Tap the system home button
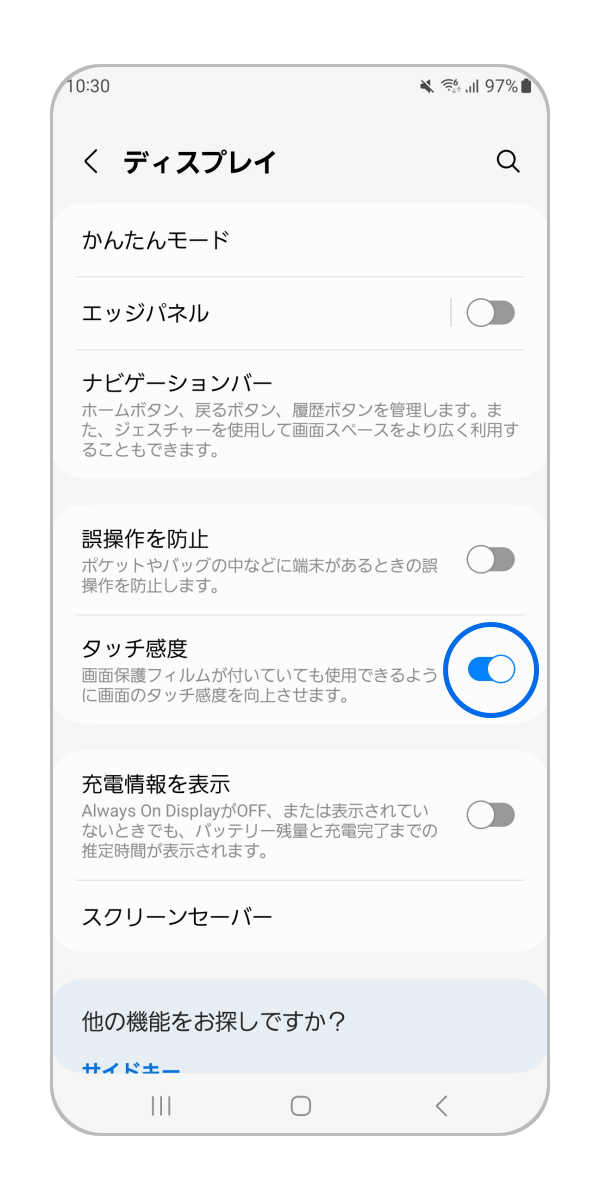 300,1105
